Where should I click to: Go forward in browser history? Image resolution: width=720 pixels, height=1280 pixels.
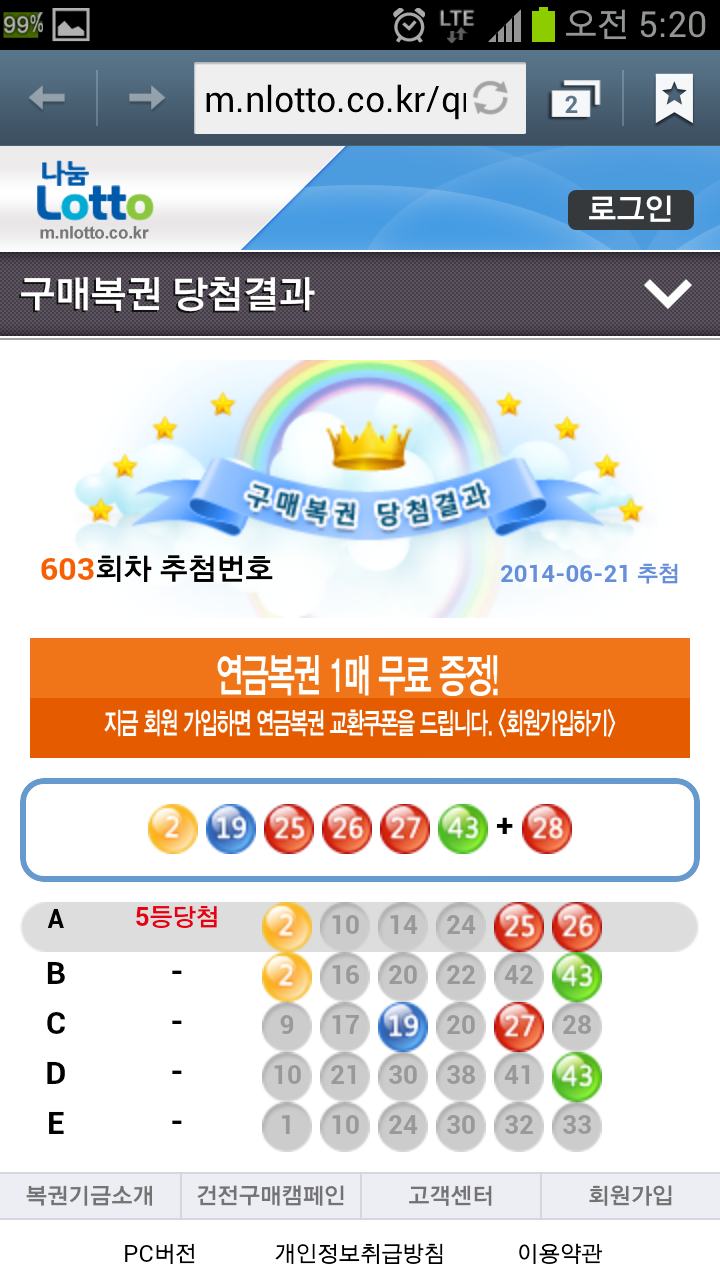pyautogui.click(x=146, y=98)
